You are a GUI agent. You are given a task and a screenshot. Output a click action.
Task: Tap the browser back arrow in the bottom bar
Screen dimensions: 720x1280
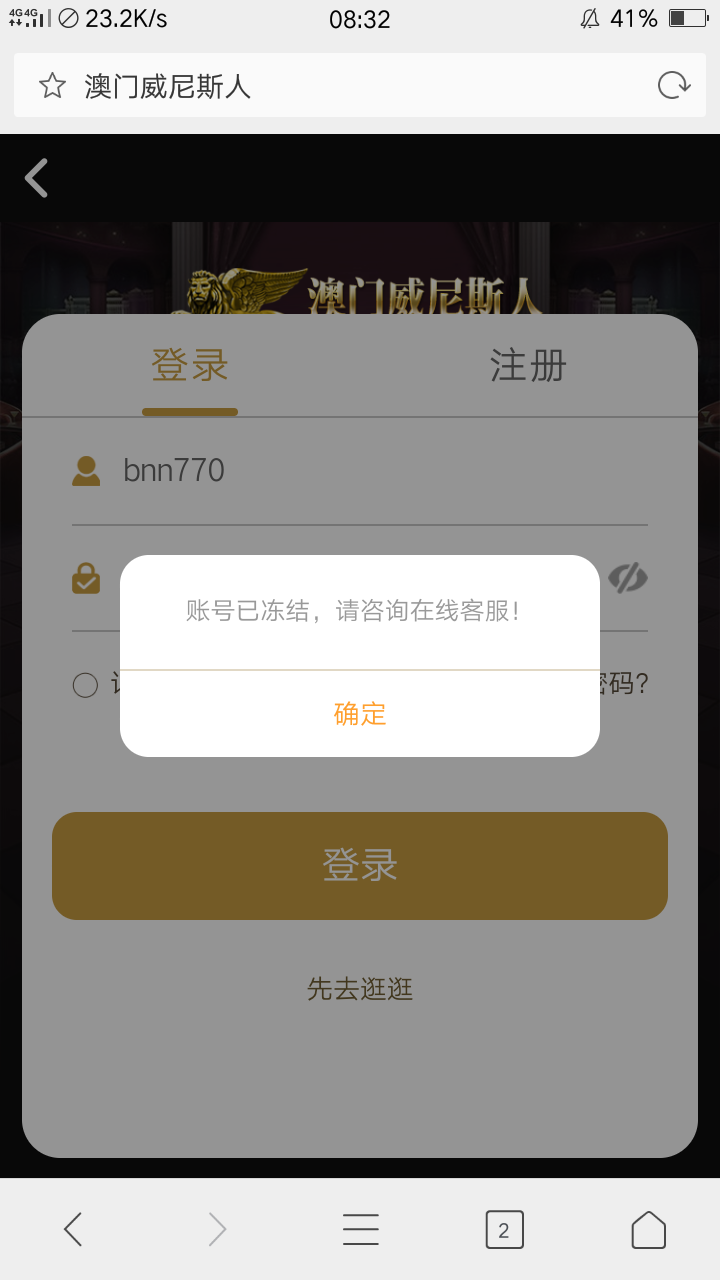72,1229
